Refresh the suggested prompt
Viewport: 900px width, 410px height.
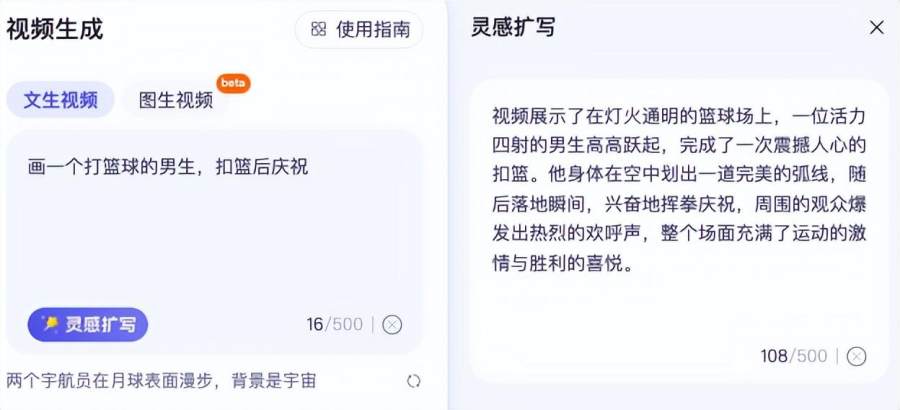tap(414, 381)
